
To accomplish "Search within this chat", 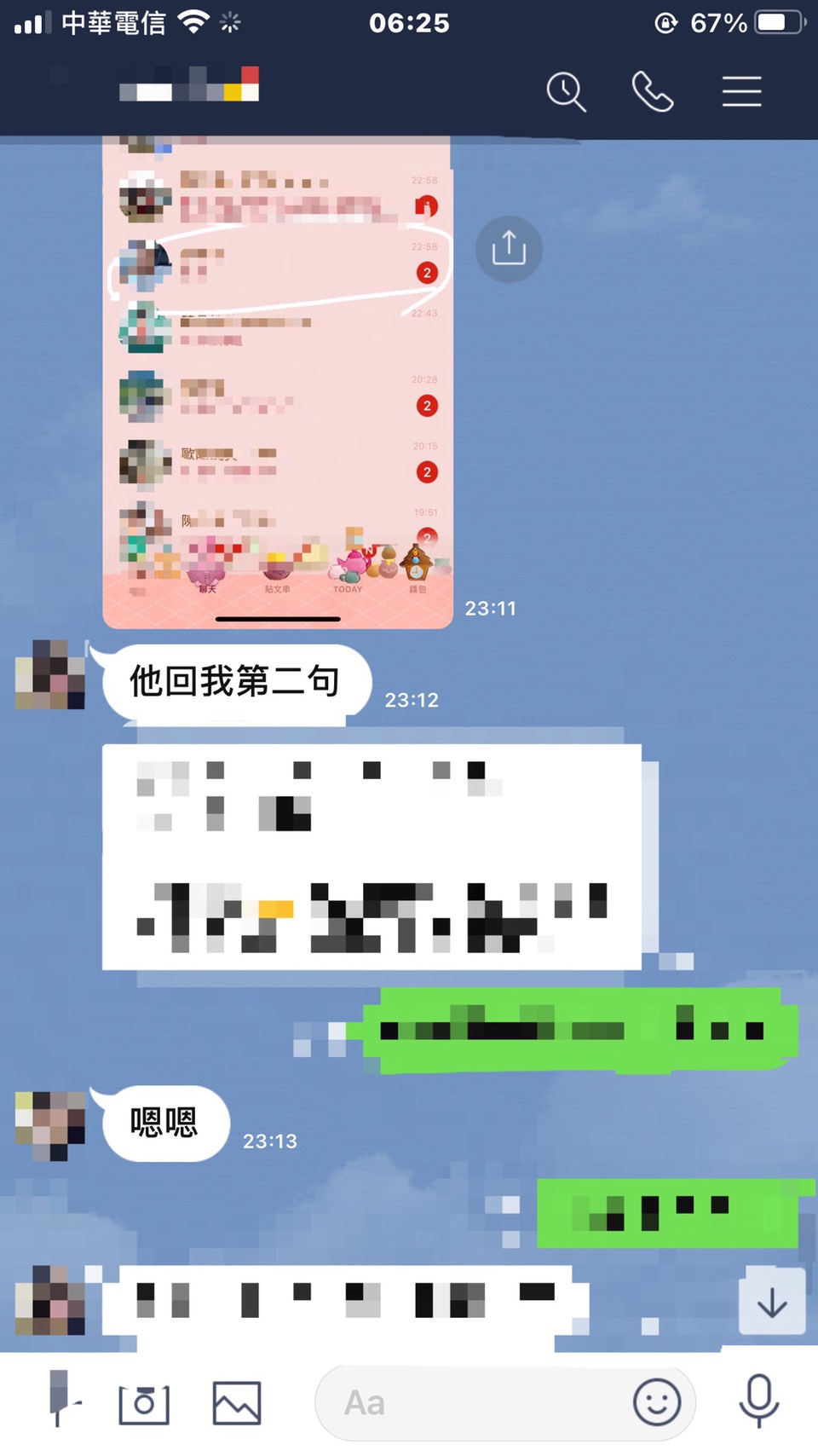I will 566,91.
